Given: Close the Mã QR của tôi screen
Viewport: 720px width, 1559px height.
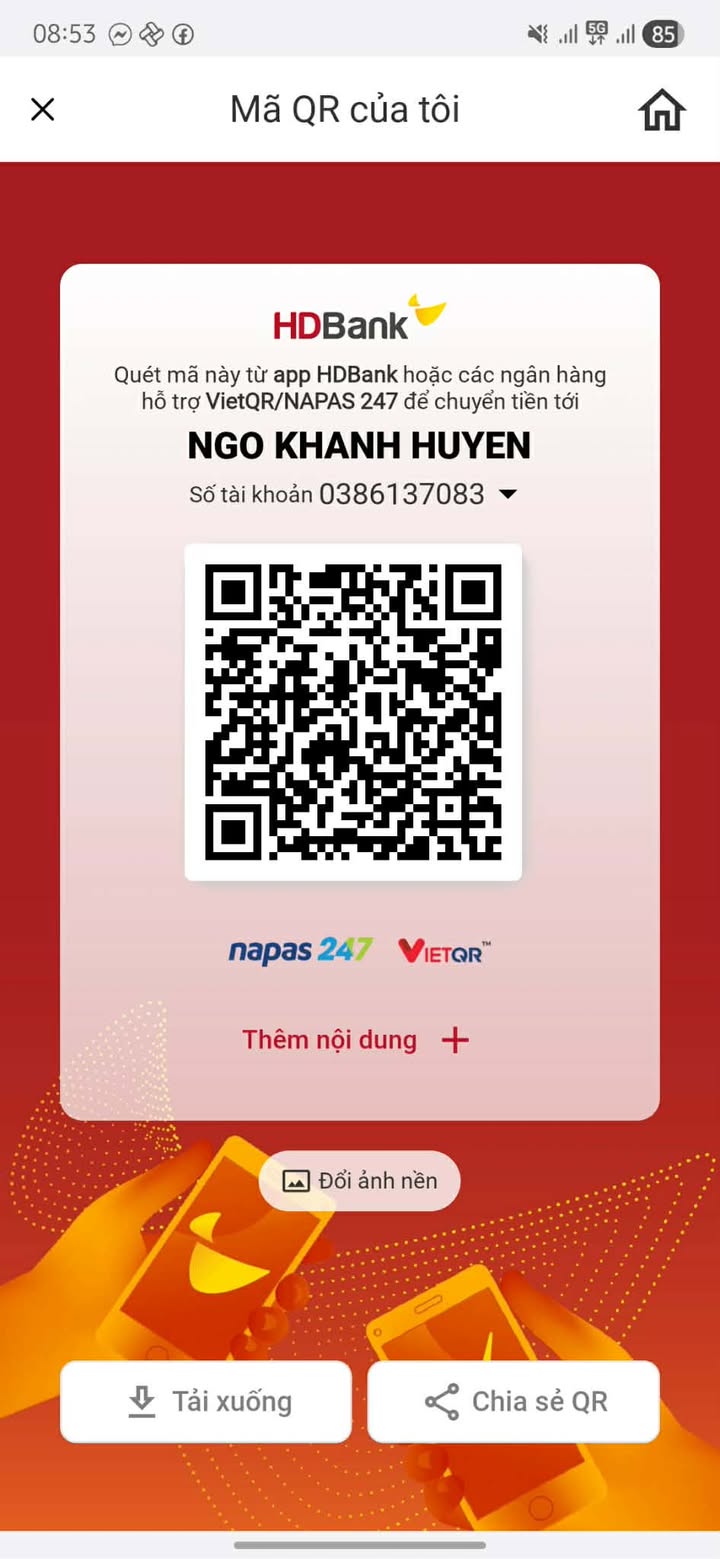Looking at the screenshot, I should [42, 109].
